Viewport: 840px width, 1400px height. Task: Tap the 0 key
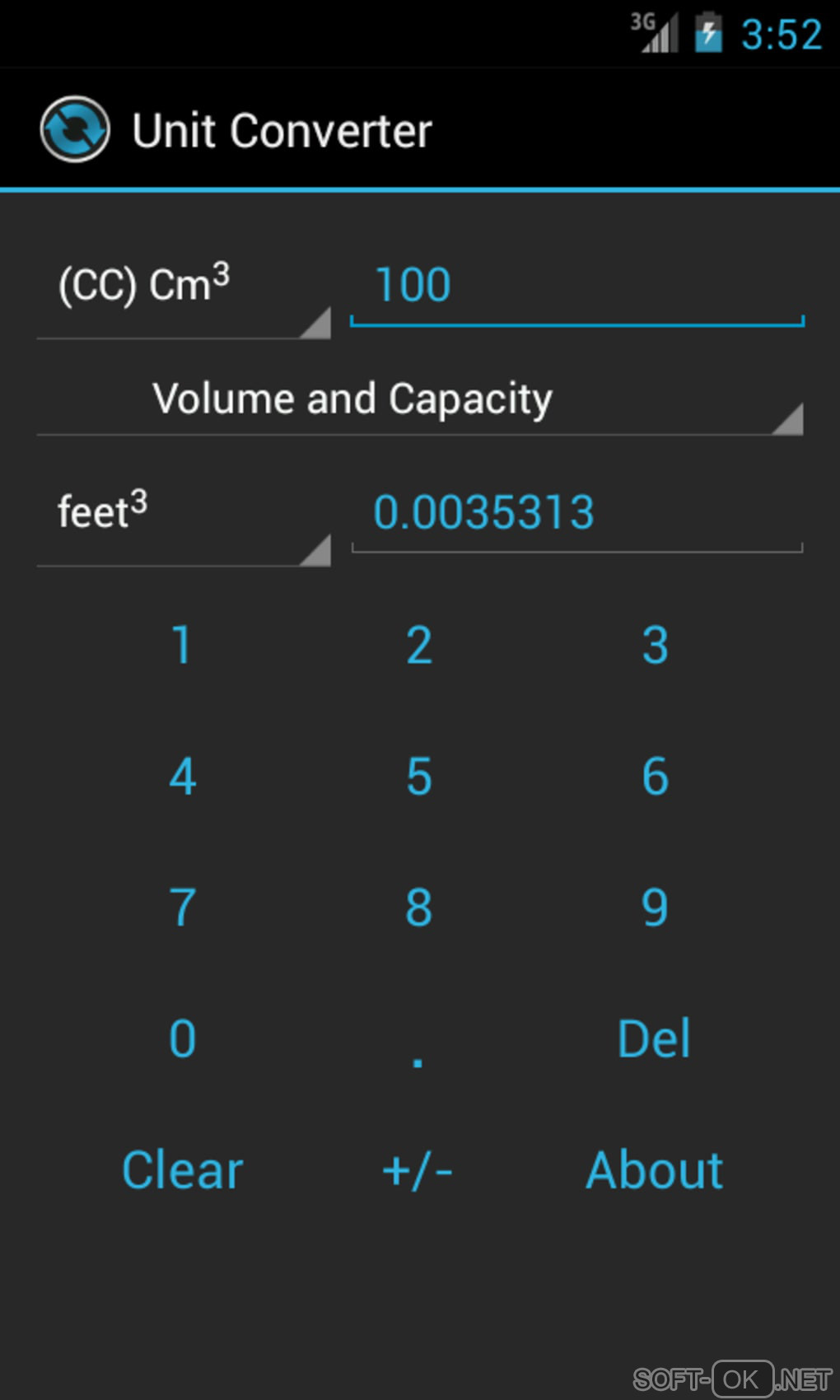(x=183, y=1038)
